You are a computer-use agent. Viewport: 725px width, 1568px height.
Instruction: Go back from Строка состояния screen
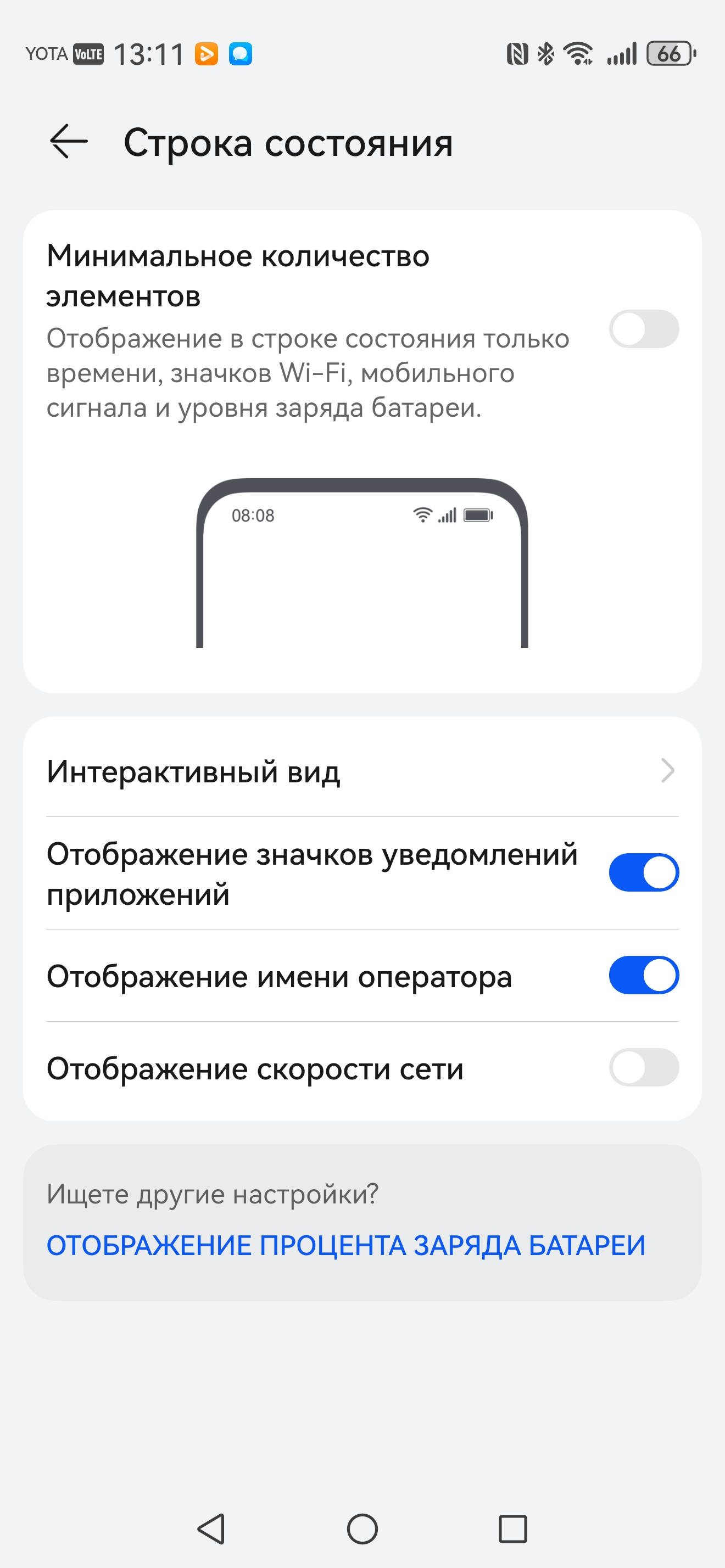(x=68, y=141)
